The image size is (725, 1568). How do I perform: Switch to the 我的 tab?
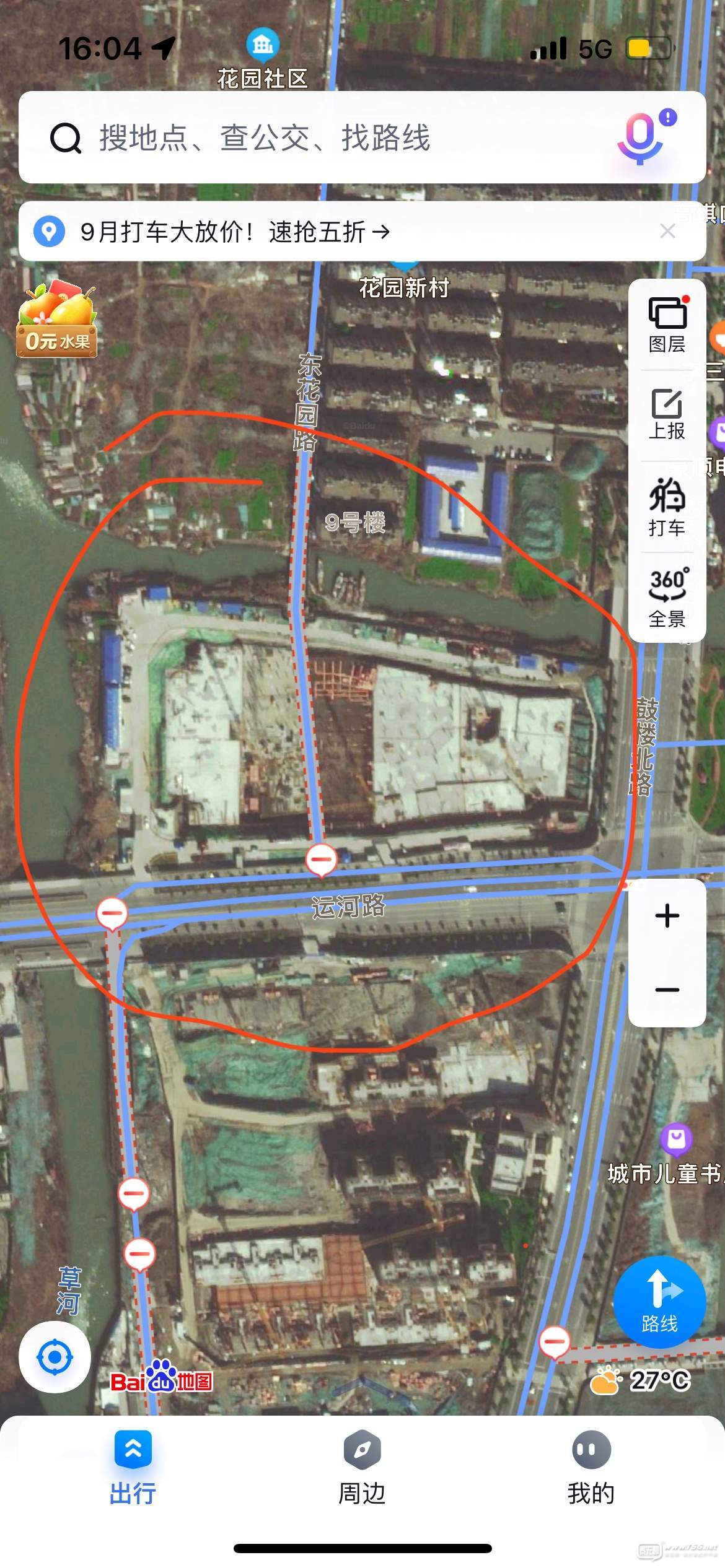click(591, 1468)
